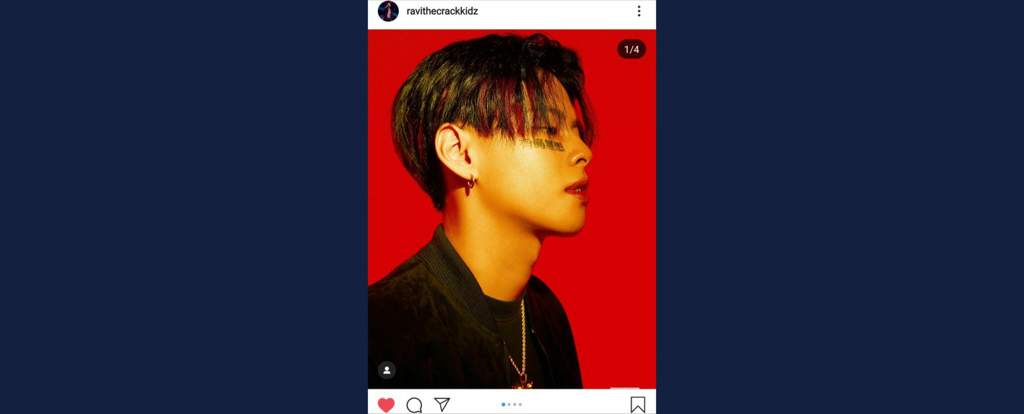Viewport: 1024px width, 414px height.
Task: Open ravithecrackkidz profile avatar
Action: click(388, 11)
